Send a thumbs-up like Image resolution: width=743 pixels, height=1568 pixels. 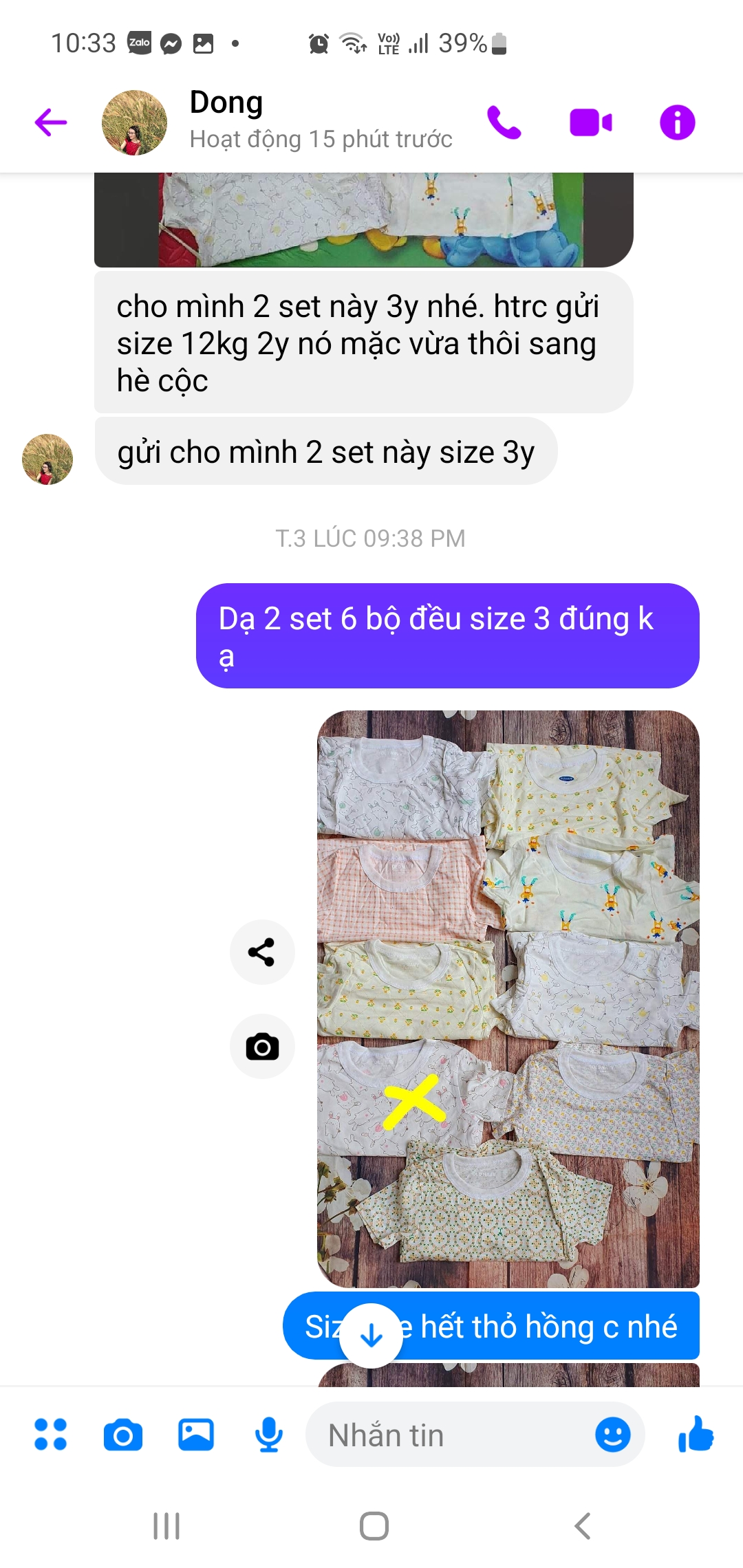click(696, 1435)
